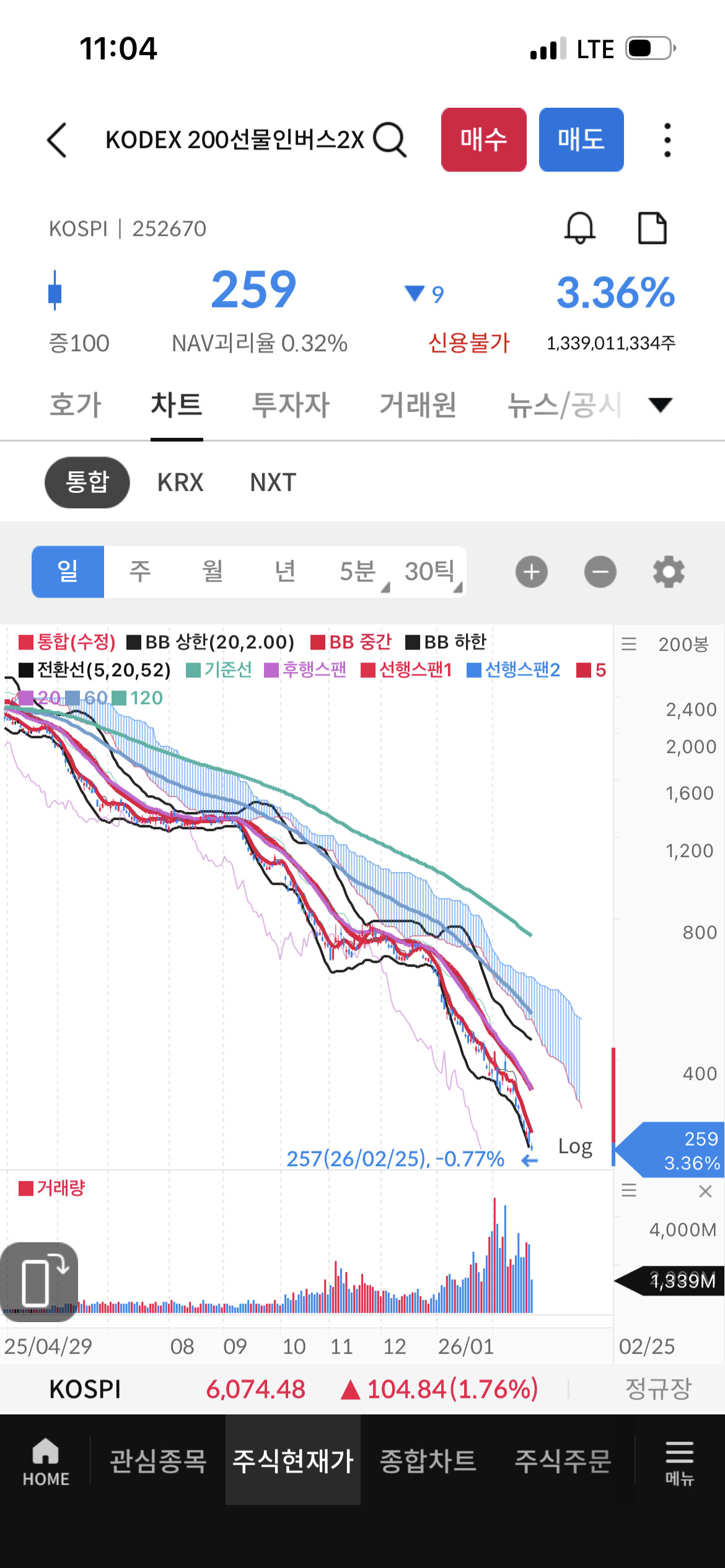Switch to the 호가 tab
The height and width of the screenshot is (1568, 725).
76,405
